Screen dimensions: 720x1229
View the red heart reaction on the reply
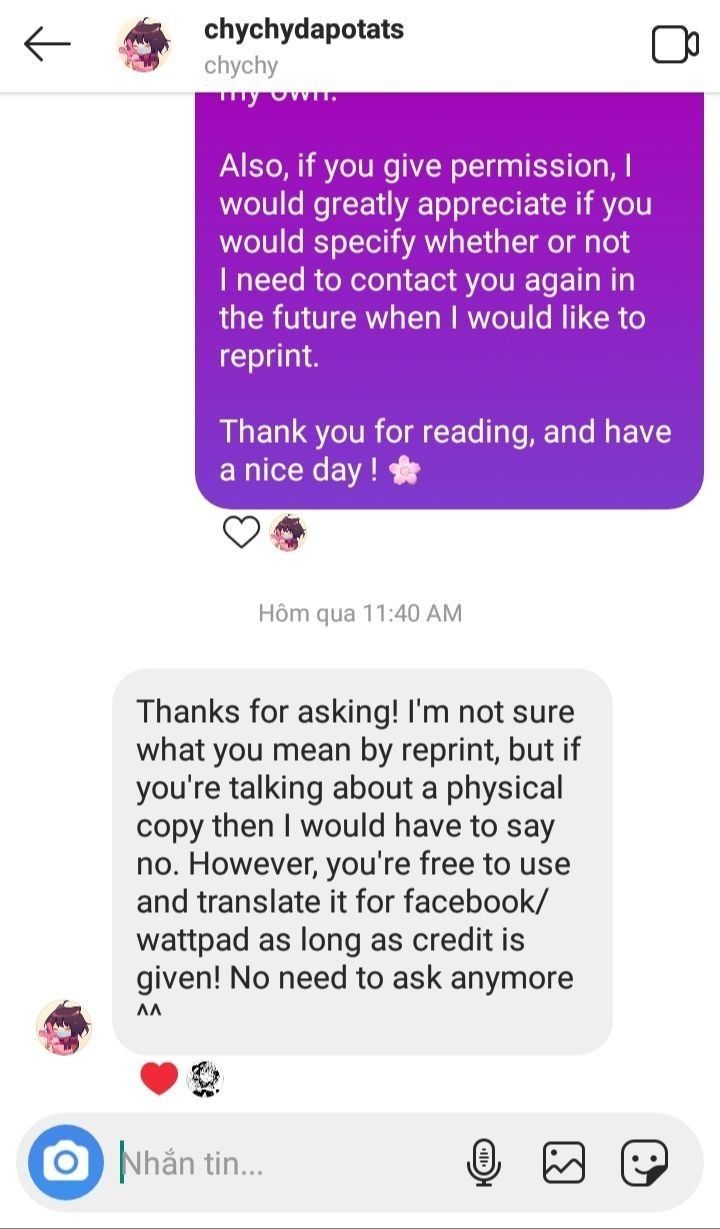(159, 1078)
